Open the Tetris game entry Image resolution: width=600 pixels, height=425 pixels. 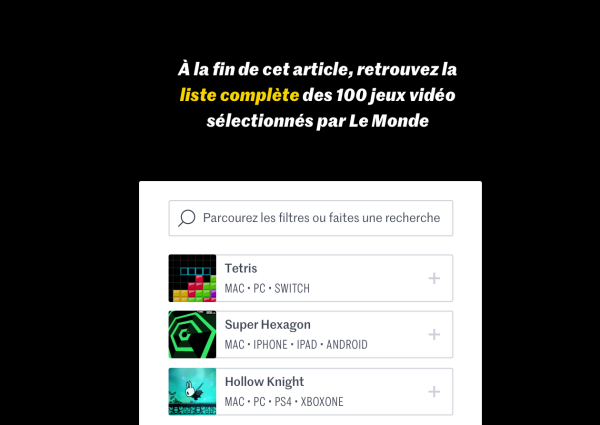tap(300, 278)
